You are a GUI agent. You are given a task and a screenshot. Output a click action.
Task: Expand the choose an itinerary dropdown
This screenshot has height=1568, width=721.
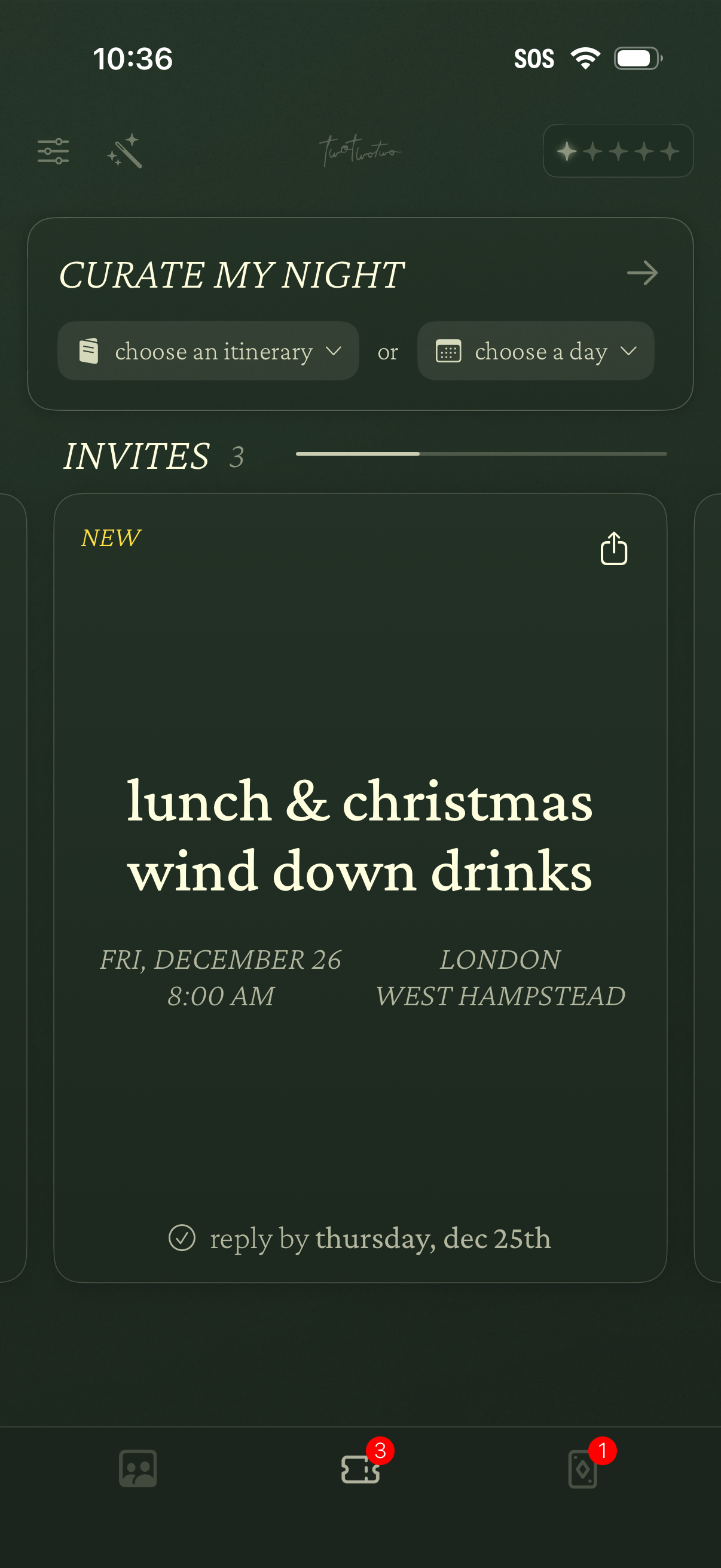(208, 351)
